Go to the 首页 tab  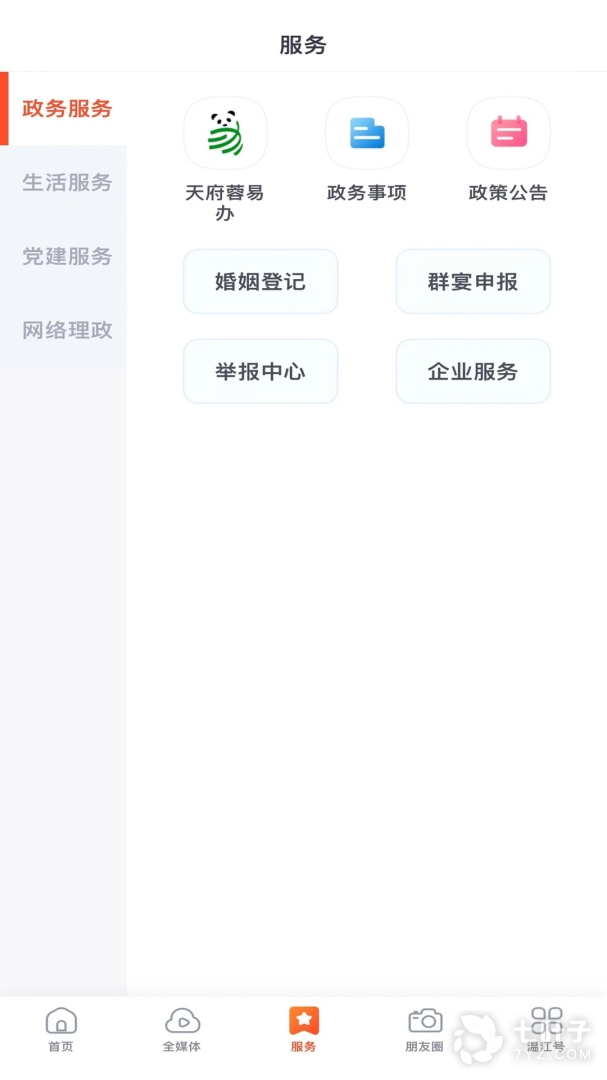pyautogui.click(x=61, y=1029)
